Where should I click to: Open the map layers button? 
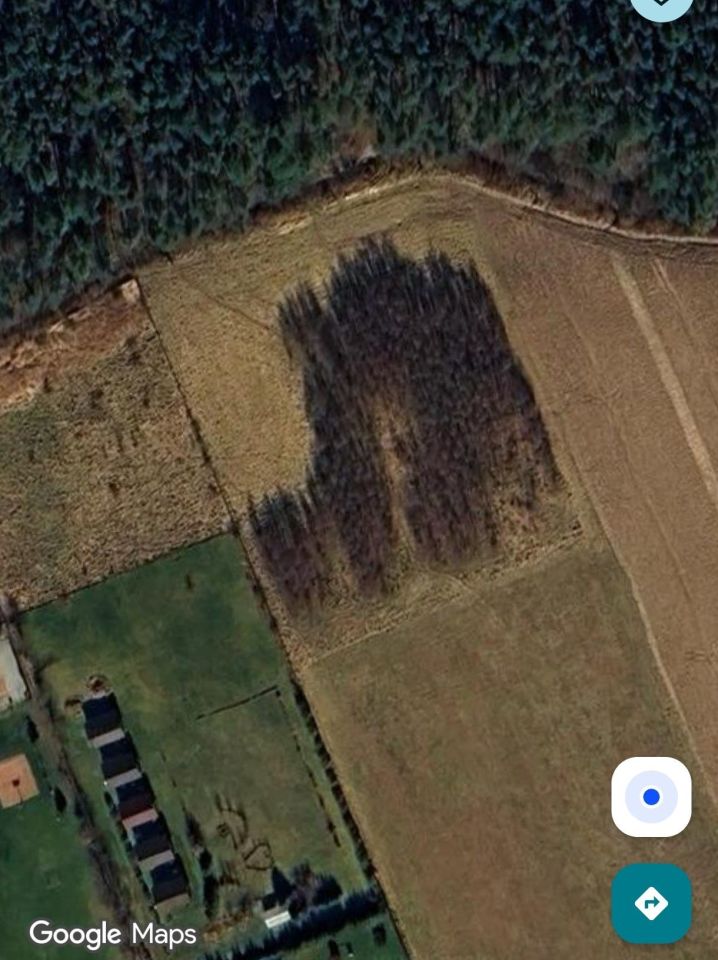click(x=661, y=5)
